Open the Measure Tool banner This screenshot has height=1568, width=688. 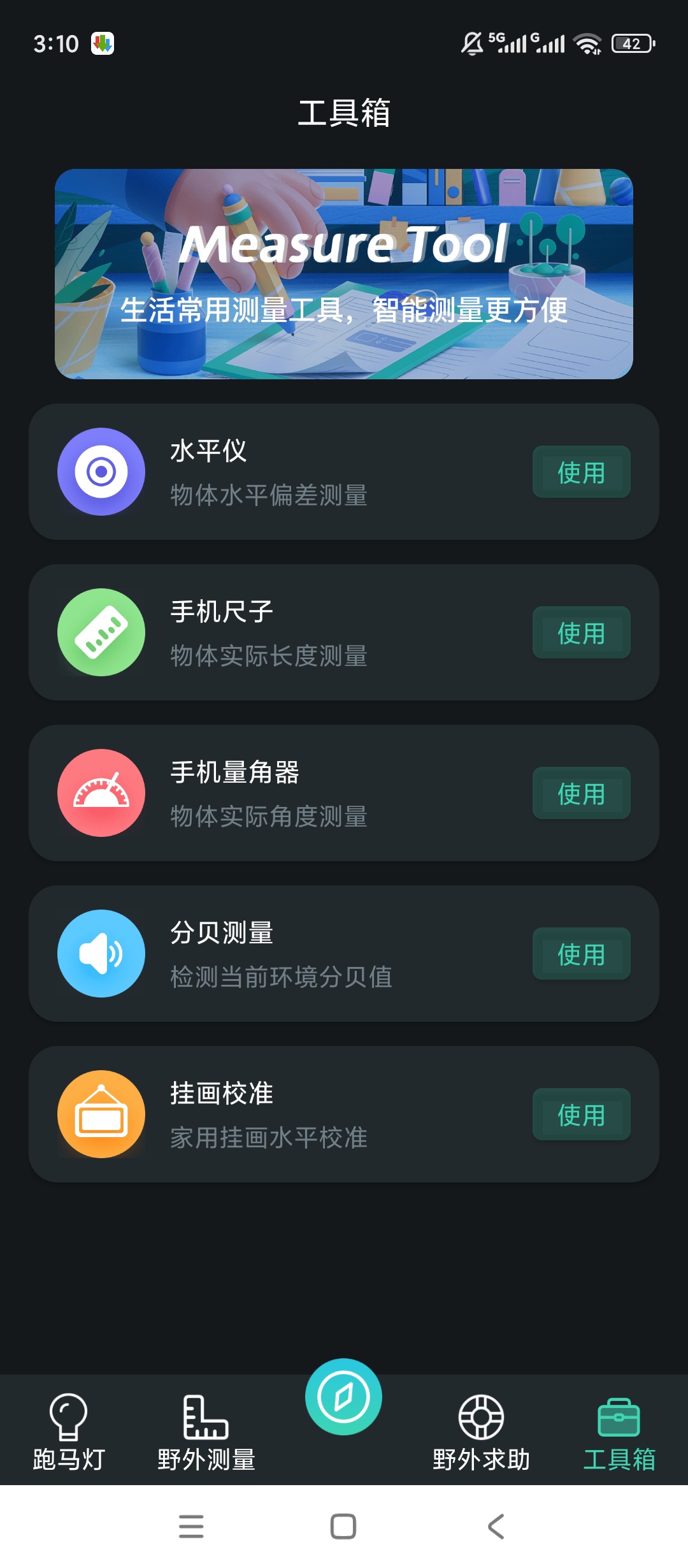tap(344, 274)
